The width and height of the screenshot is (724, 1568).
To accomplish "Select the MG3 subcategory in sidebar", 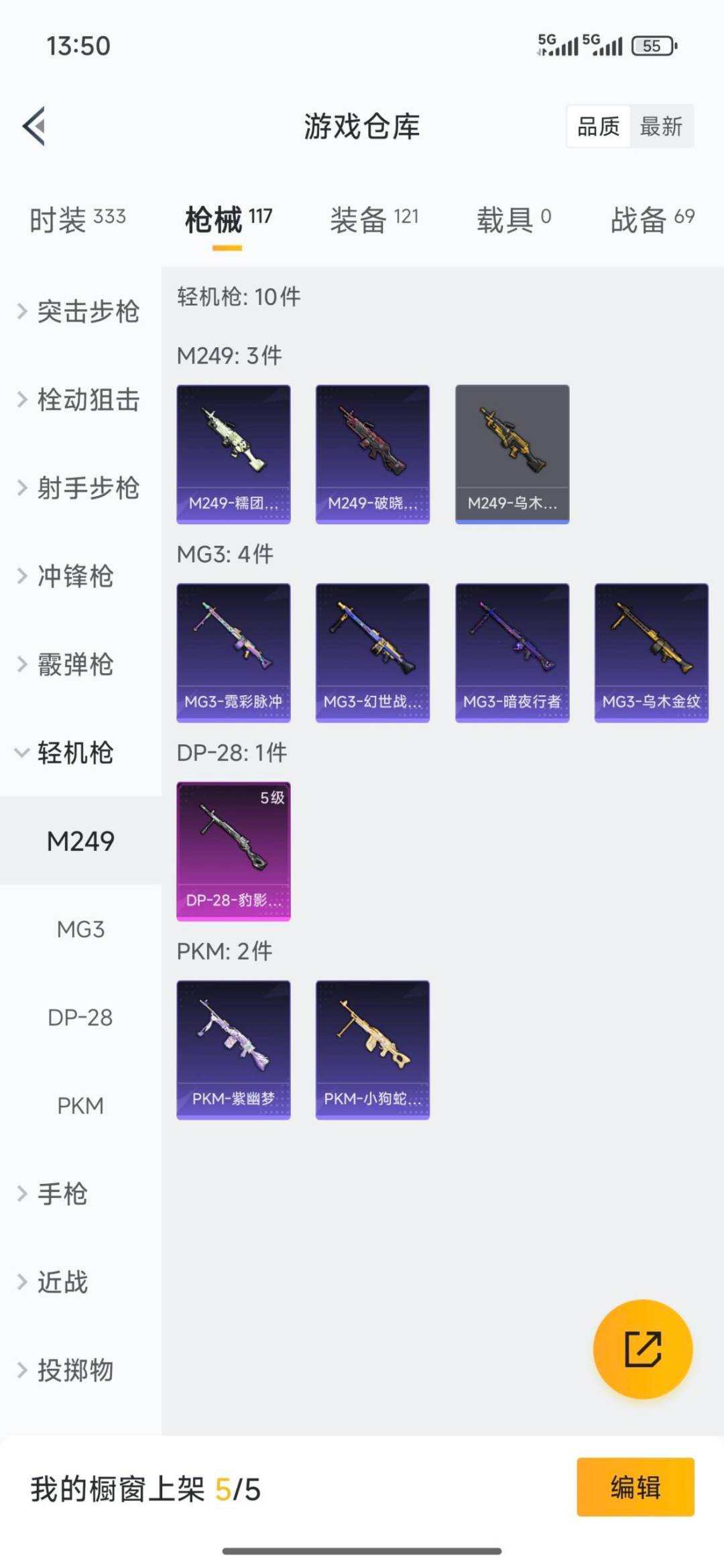I will click(80, 929).
